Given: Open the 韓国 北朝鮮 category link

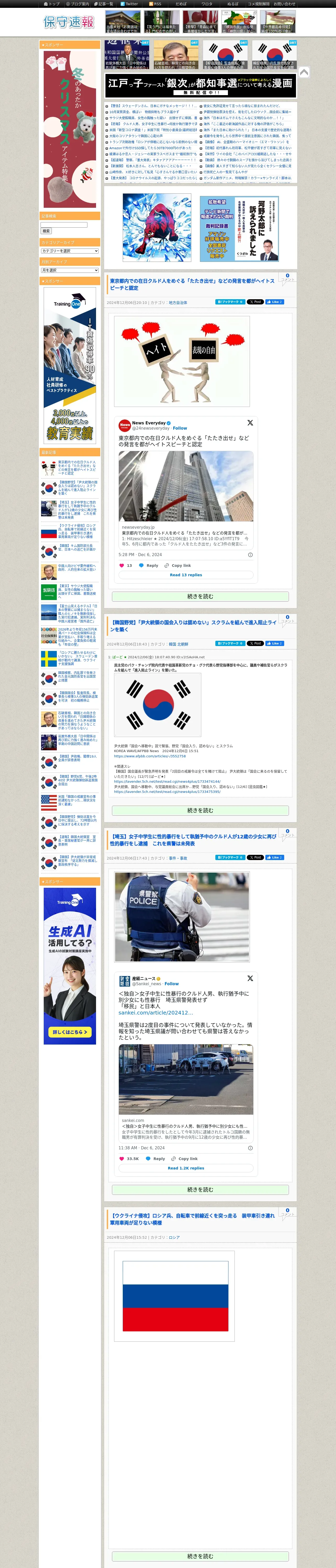Looking at the screenshot, I should 178,644.
